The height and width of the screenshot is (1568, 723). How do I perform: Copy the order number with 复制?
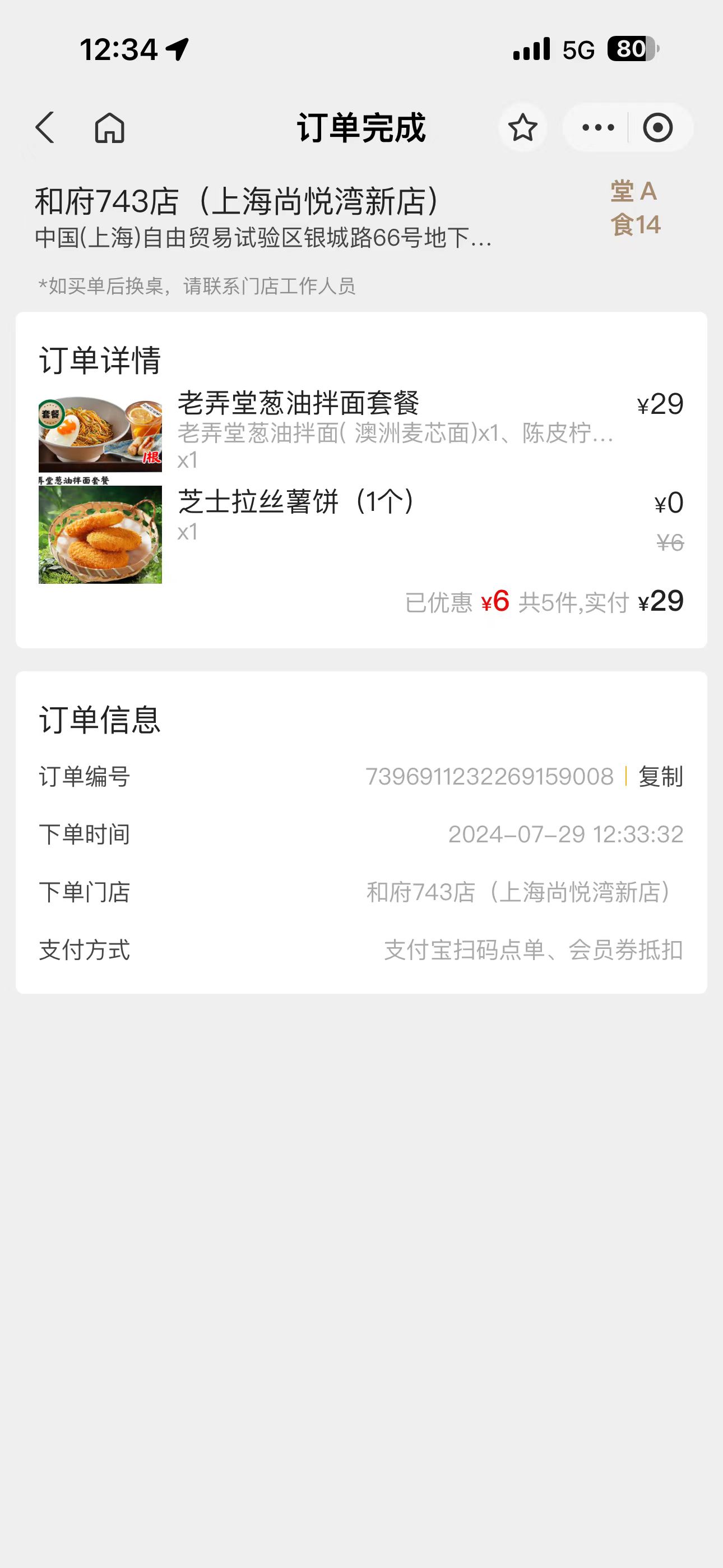(x=660, y=777)
